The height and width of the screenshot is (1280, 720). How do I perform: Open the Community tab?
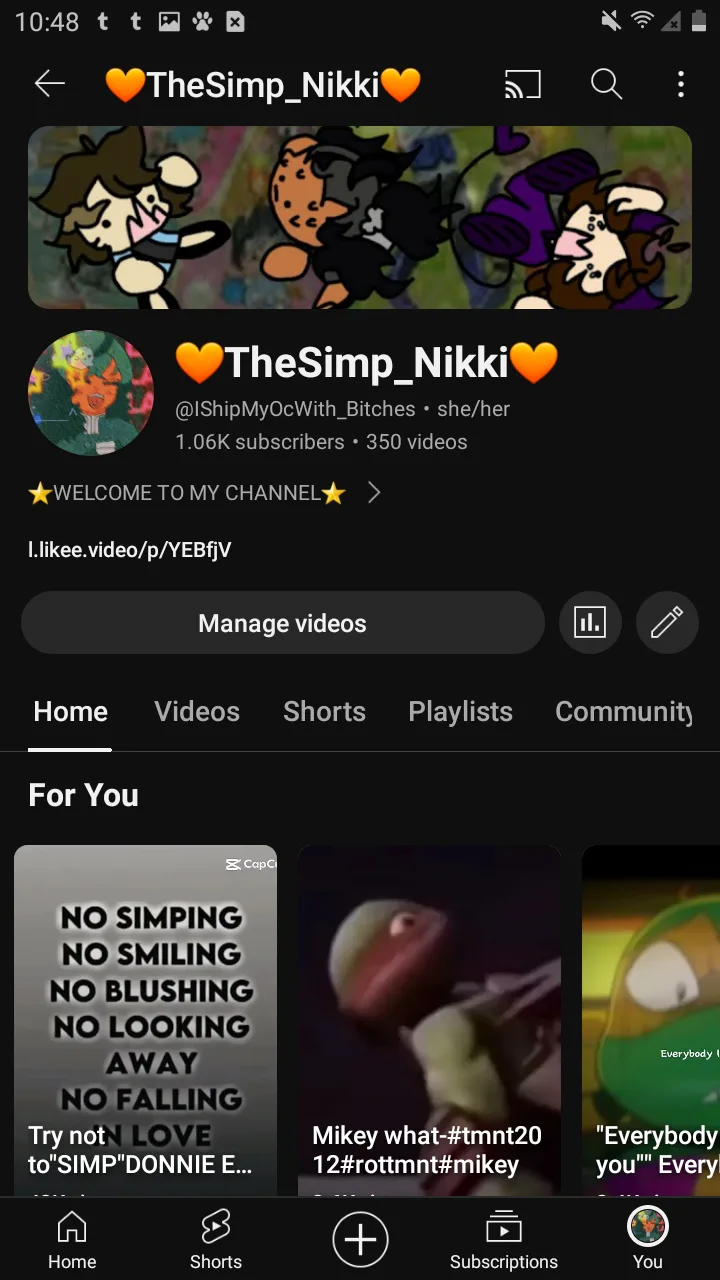[624, 711]
